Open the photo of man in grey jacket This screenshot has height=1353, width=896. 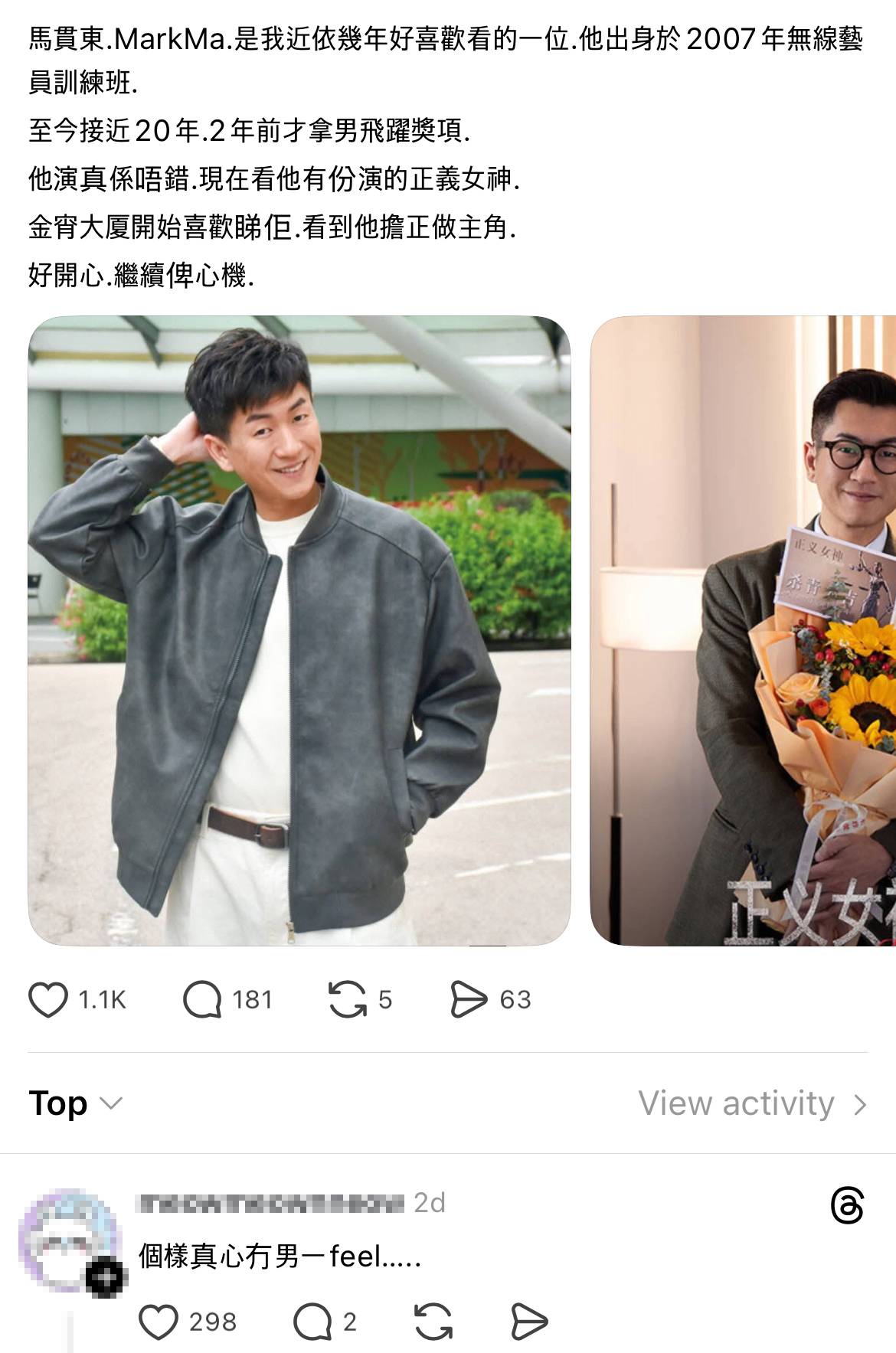click(x=299, y=630)
